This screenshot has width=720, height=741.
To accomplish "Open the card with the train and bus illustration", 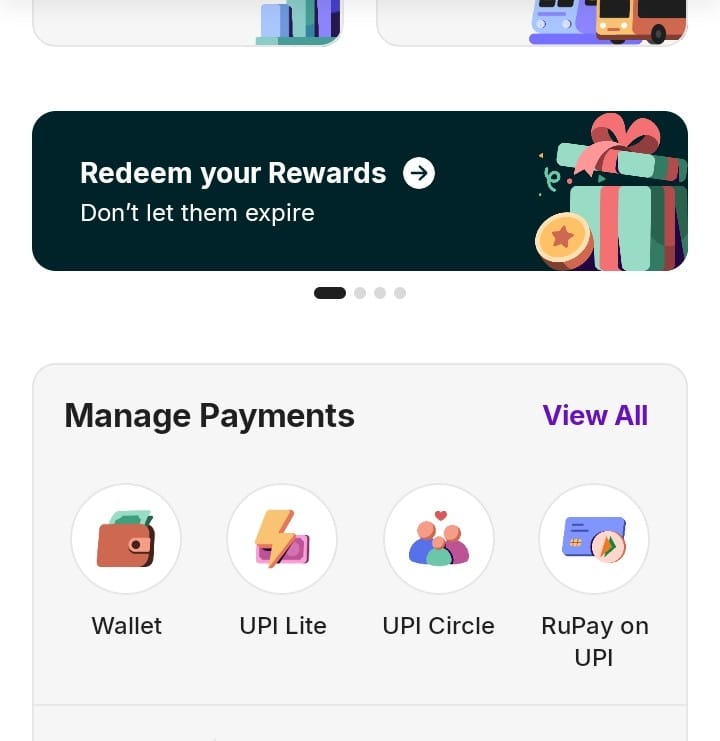I will tap(532, 22).
